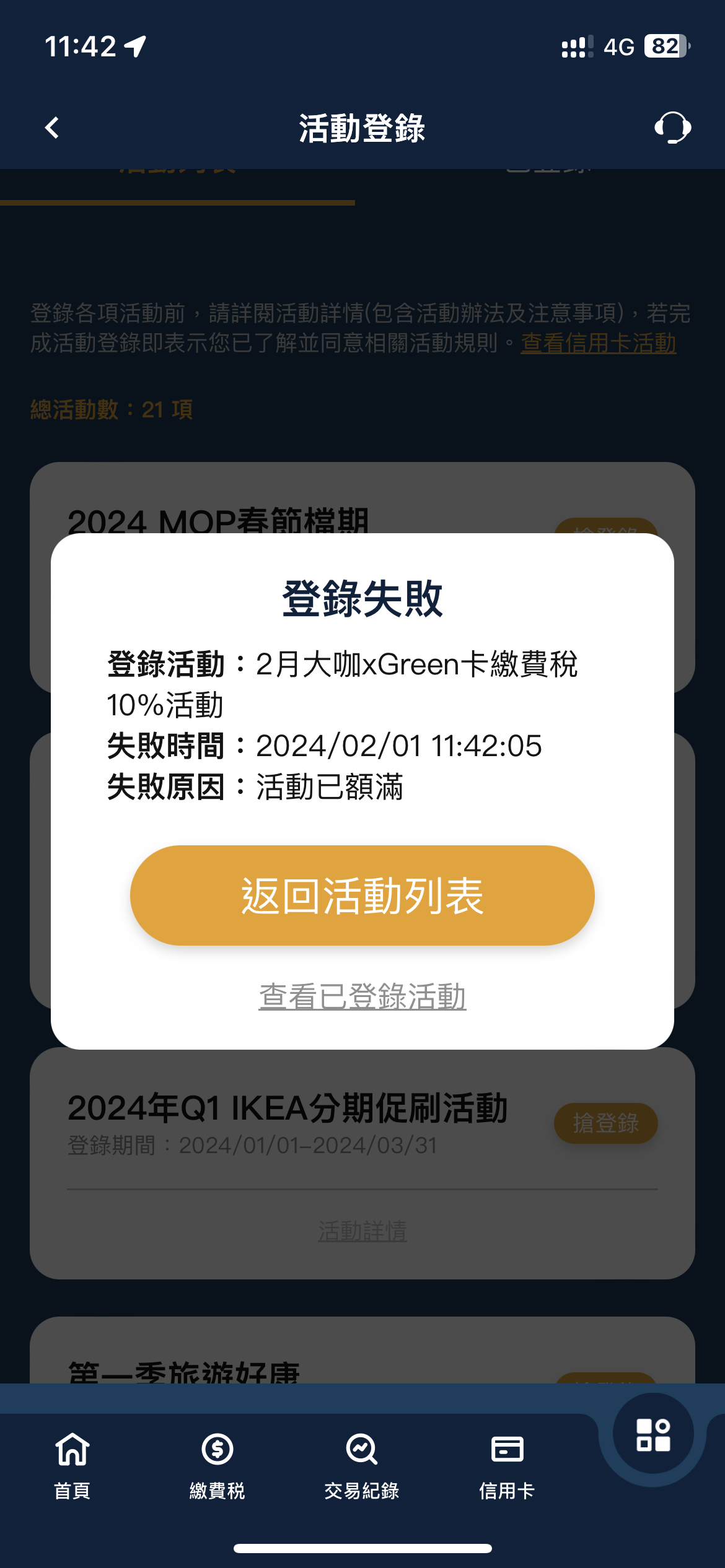Open customer service headset icon
Viewport: 725px width, 1568px height.
(x=672, y=128)
